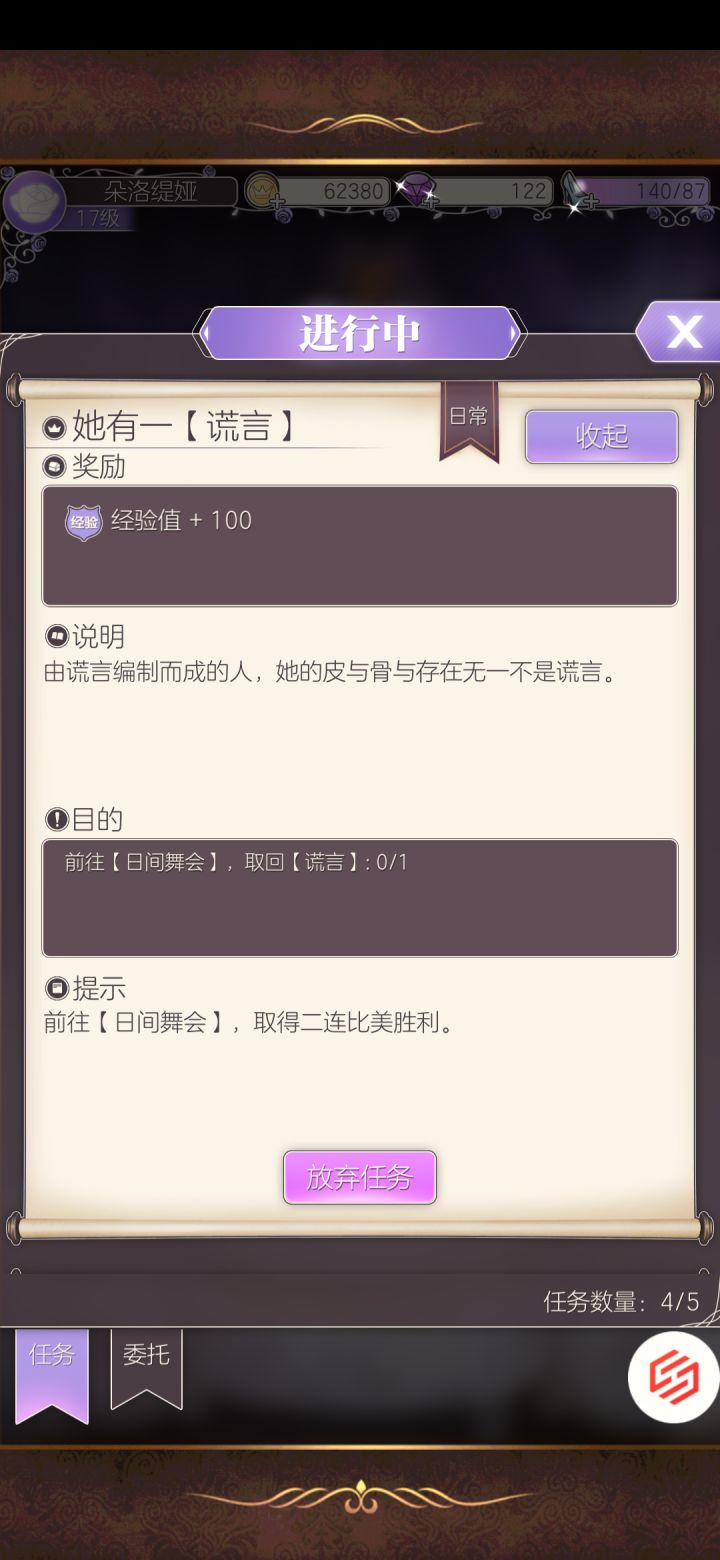Collapse the quest details with 收起
The image size is (720, 1560).
[601, 437]
